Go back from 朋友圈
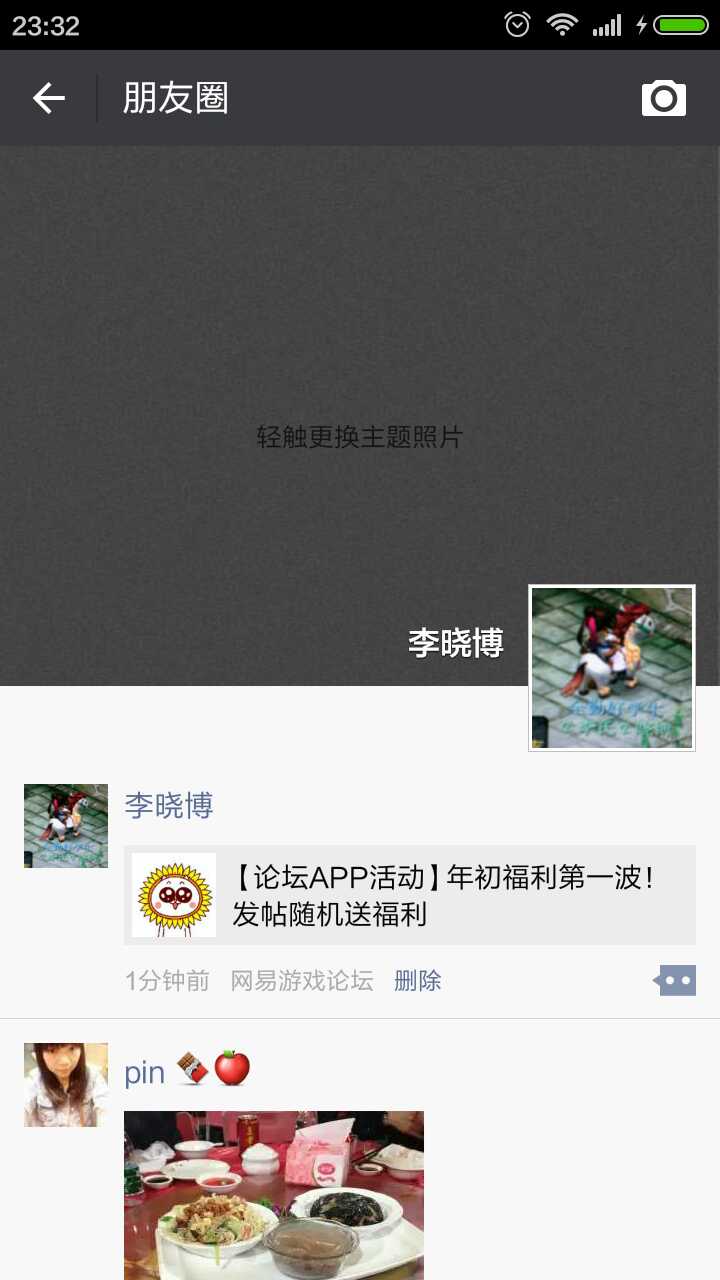Image resolution: width=720 pixels, height=1280 pixels. click(x=48, y=98)
